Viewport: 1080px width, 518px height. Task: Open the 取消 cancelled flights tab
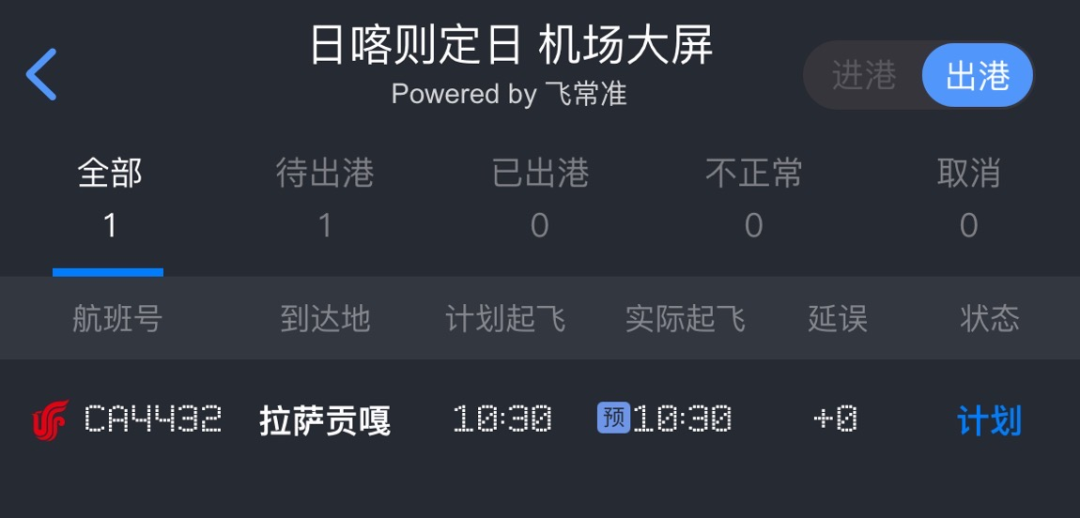coord(968,197)
